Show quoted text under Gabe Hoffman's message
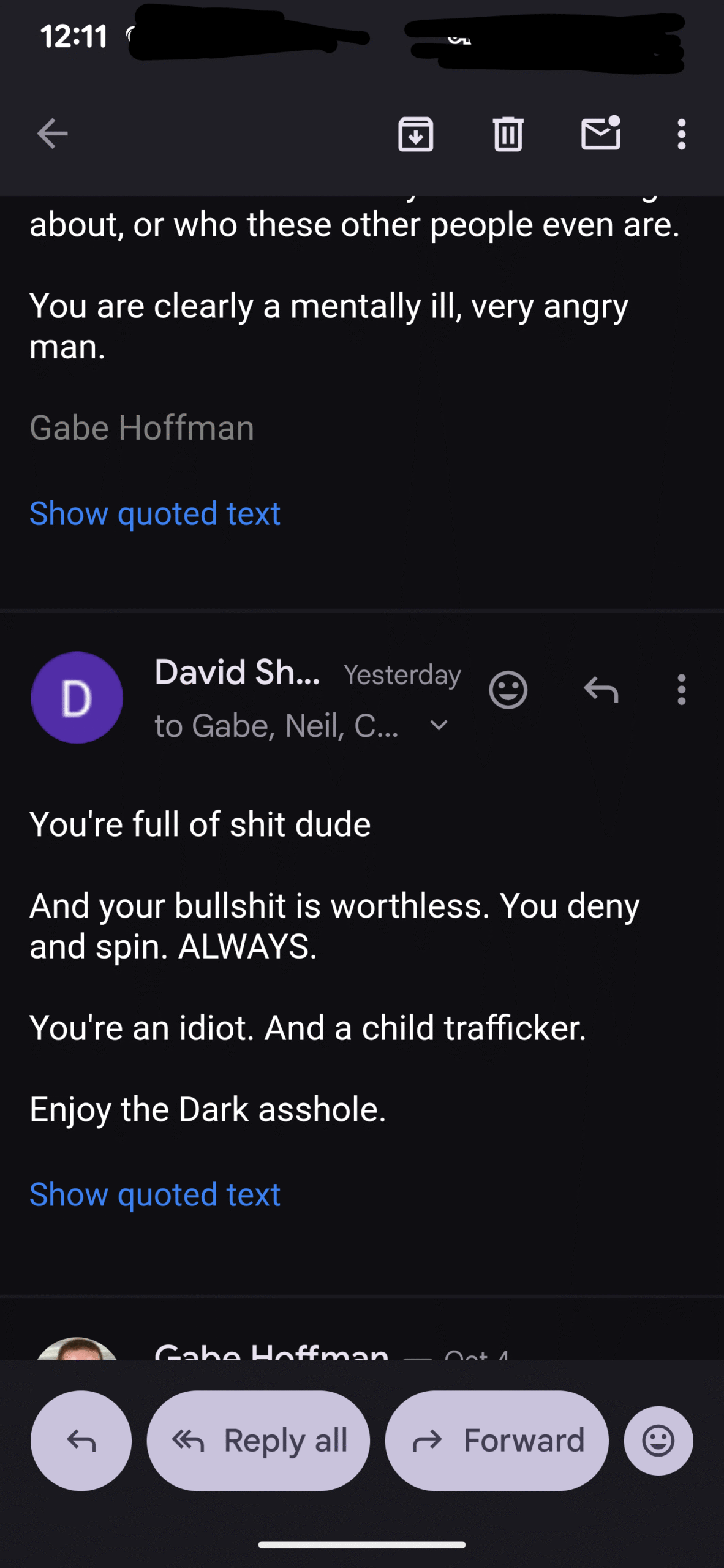This screenshot has width=724, height=1568. (x=155, y=513)
